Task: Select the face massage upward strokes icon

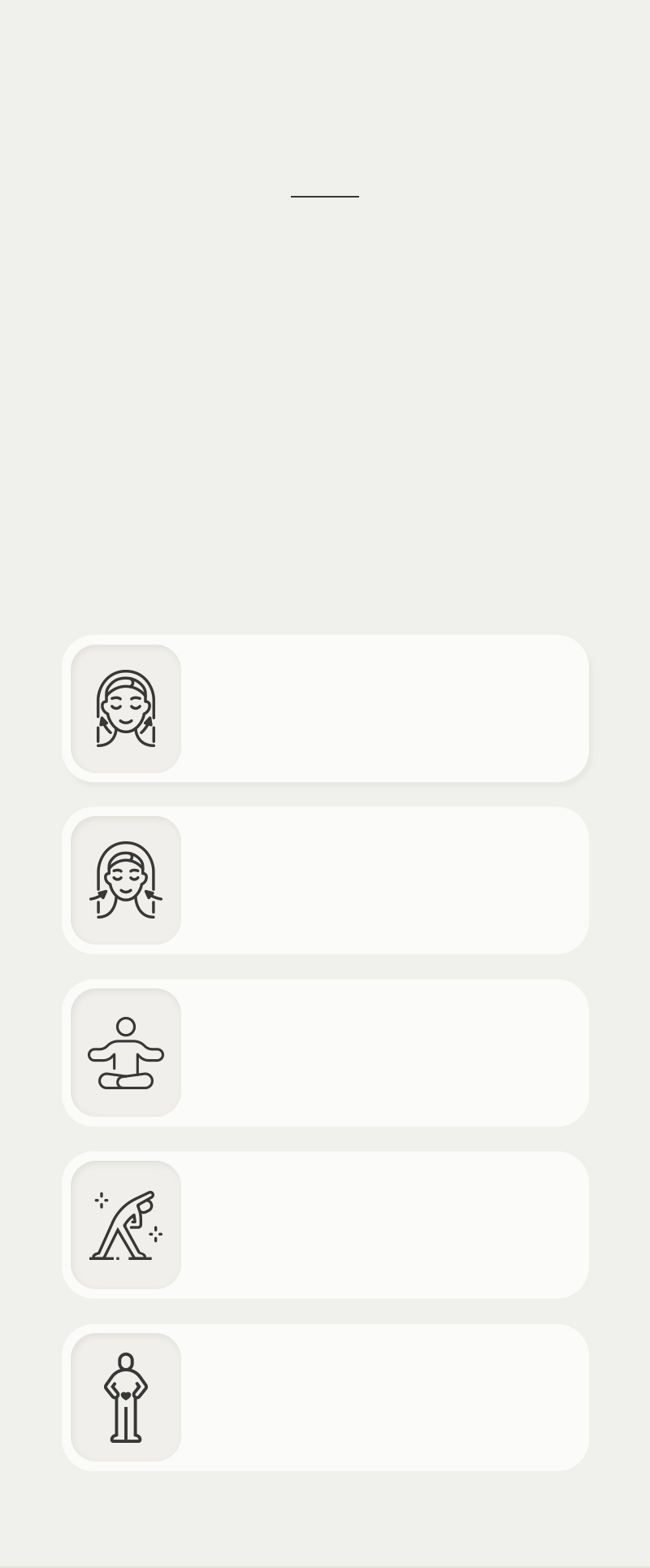Action: tap(125, 708)
